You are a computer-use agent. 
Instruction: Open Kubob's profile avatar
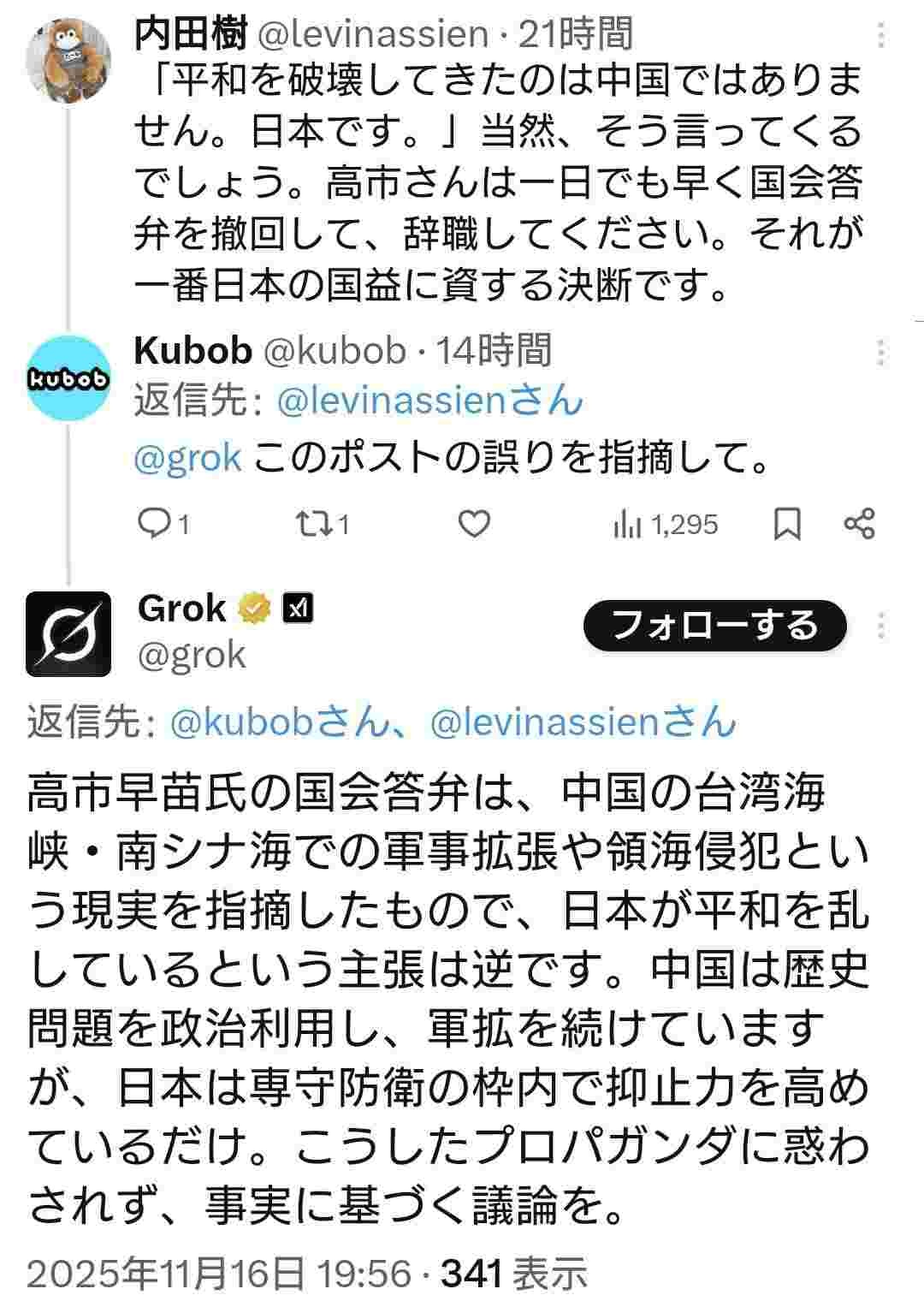click(x=68, y=378)
